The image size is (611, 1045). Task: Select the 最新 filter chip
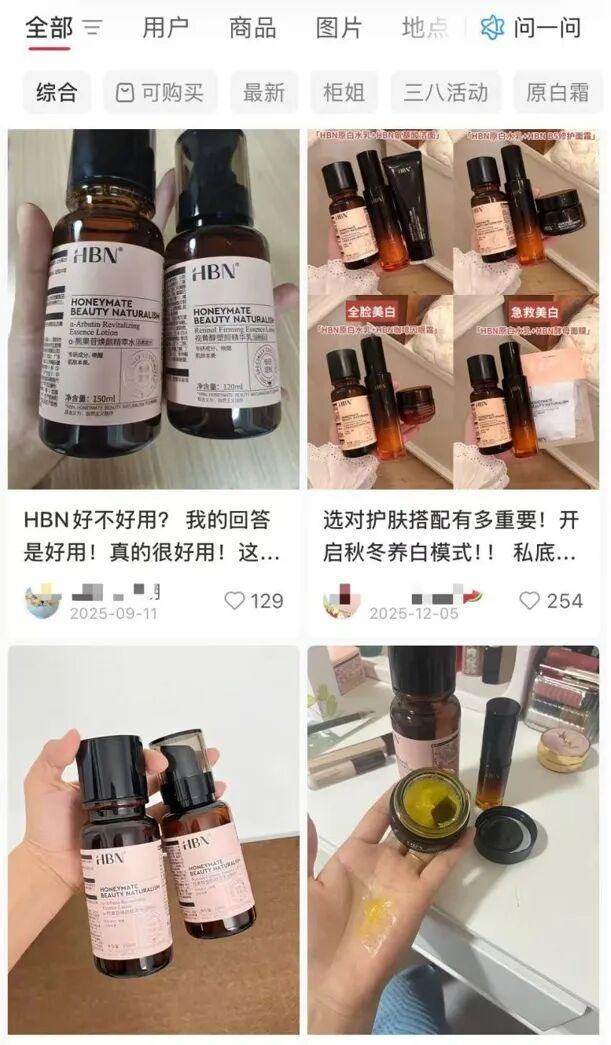[x=265, y=93]
